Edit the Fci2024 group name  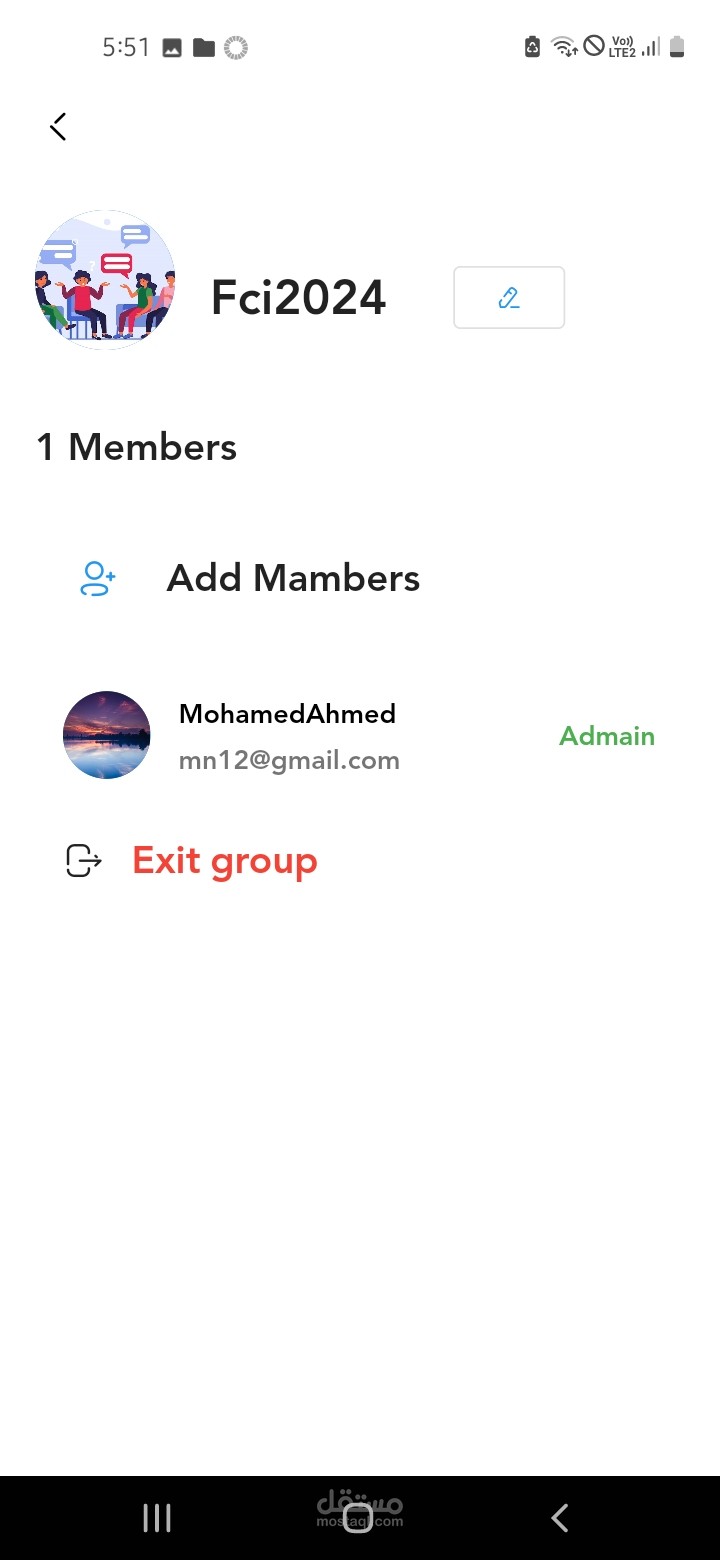[x=509, y=297]
